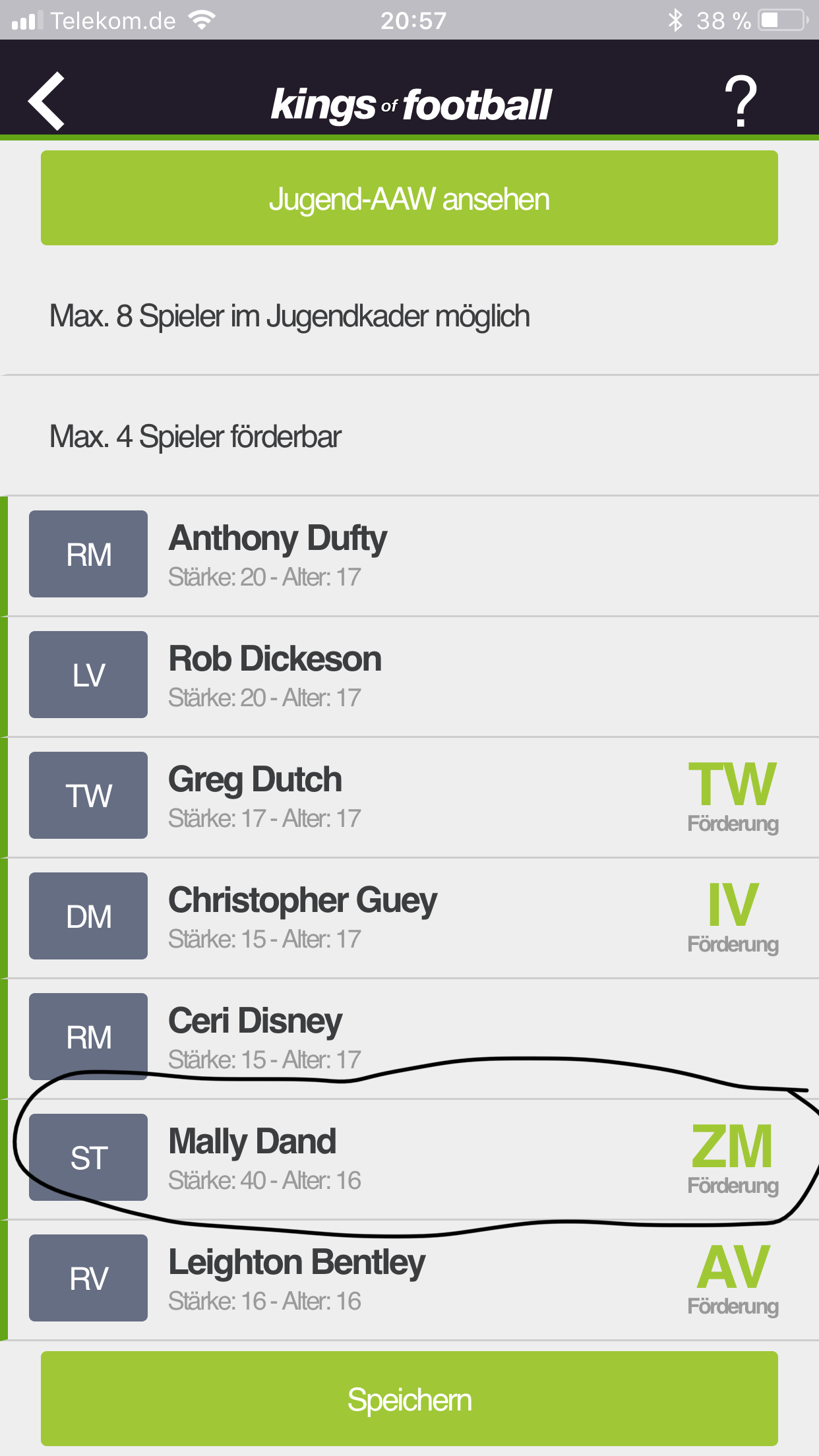
Task: Select Rob Dickeson from the youth squad
Action: coord(409,676)
